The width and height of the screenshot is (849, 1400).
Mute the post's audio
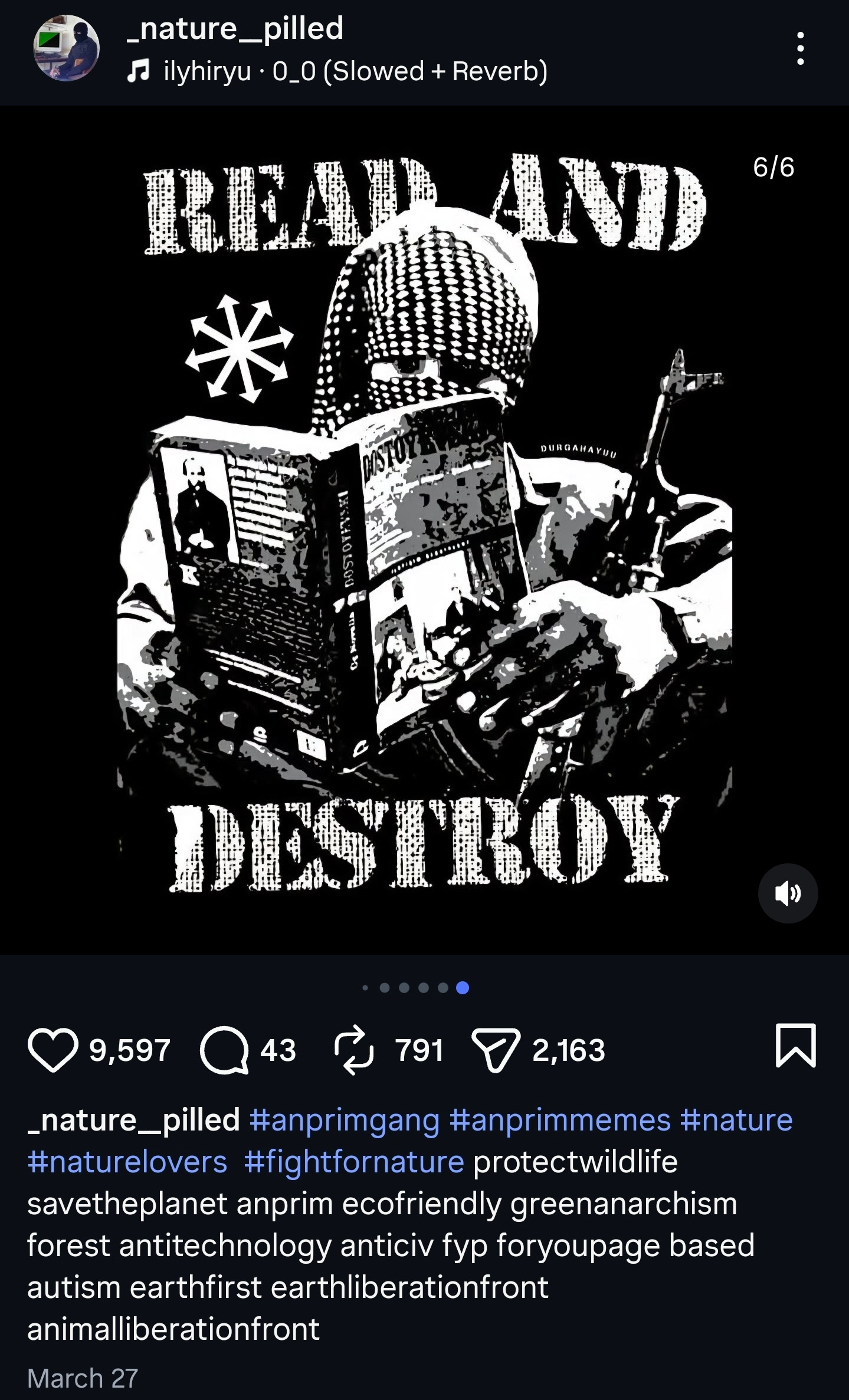(787, 893)
